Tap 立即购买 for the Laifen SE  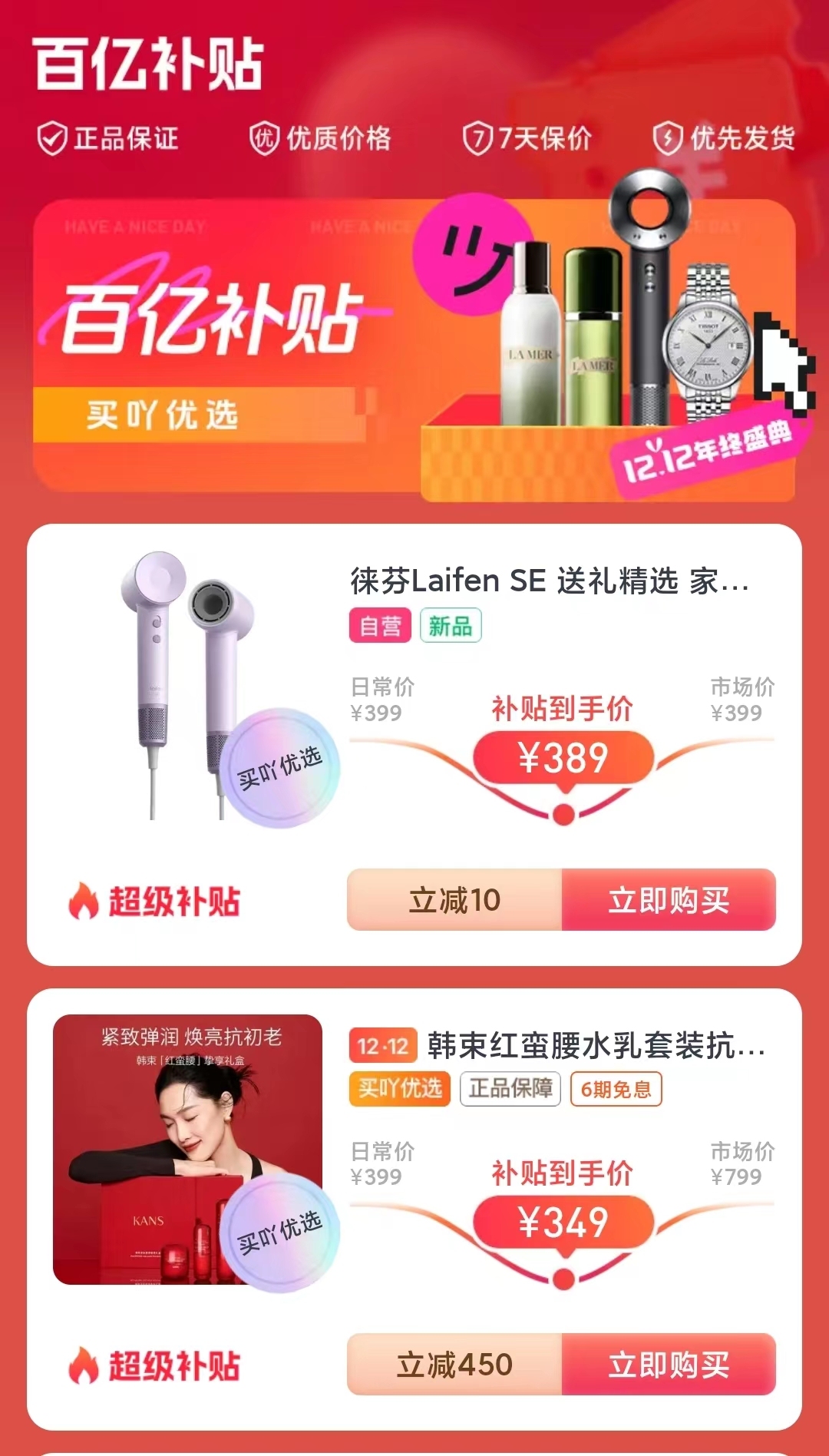point(669,900)
